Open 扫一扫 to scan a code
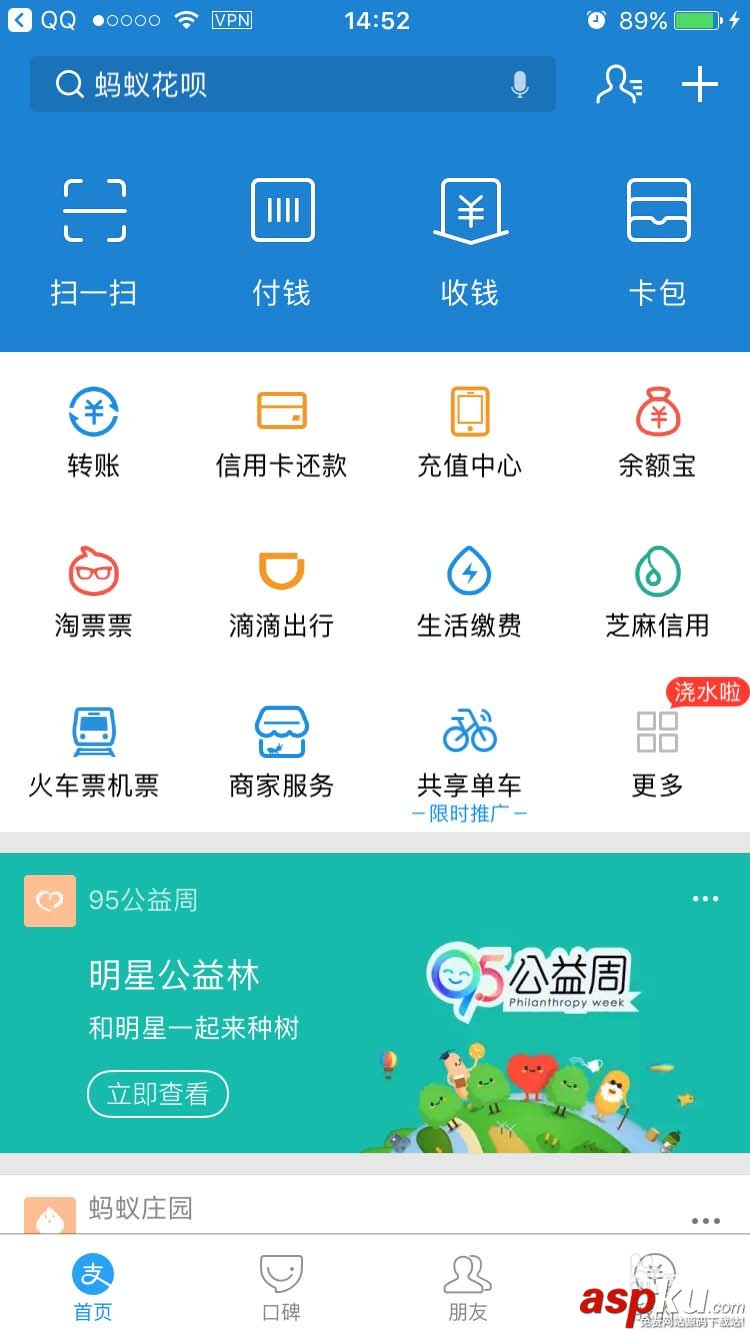This screenshot has height=1334, width=750. 94,240
